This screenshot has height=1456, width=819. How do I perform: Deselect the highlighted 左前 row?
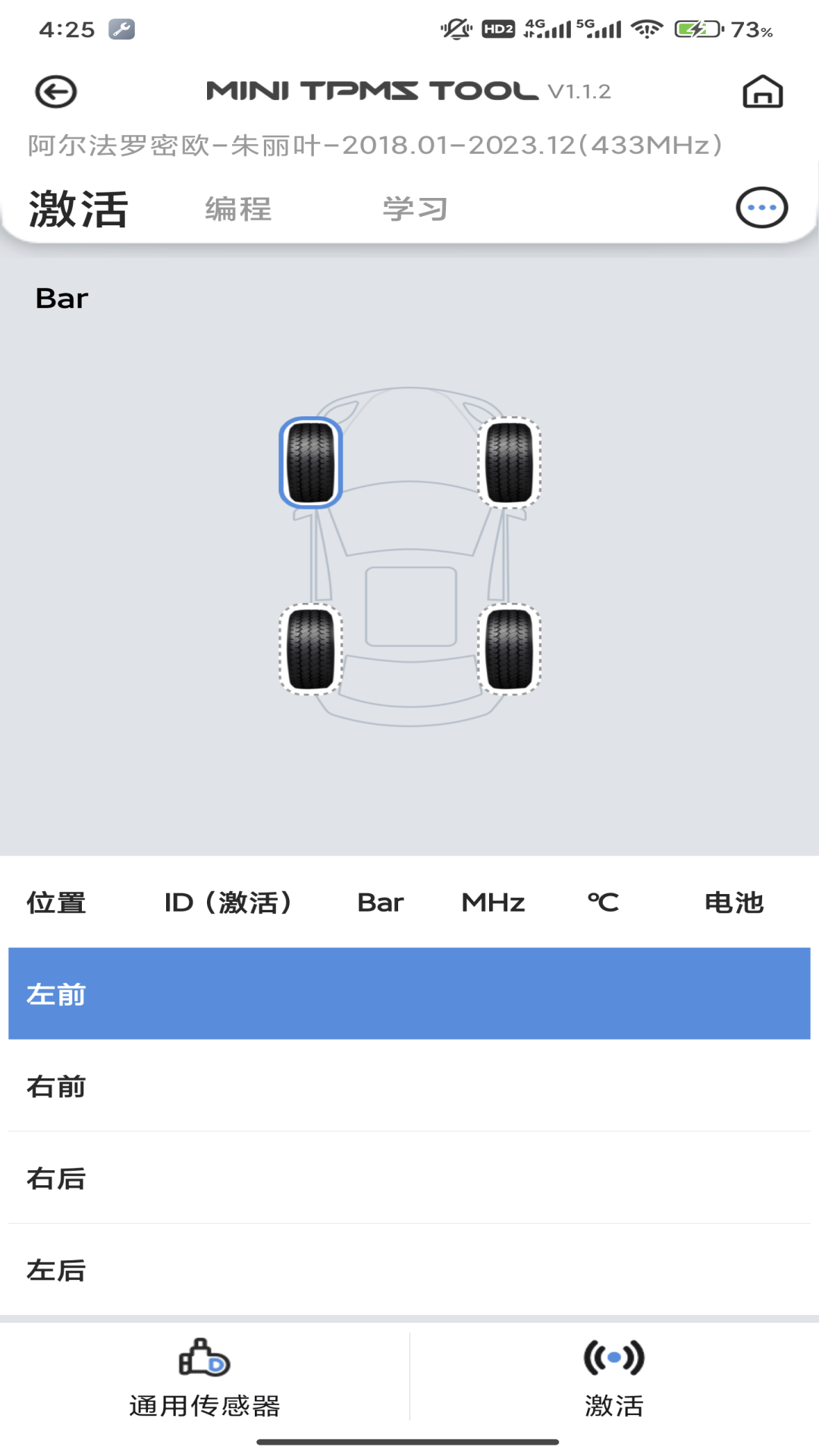click(x=409, y=994)
